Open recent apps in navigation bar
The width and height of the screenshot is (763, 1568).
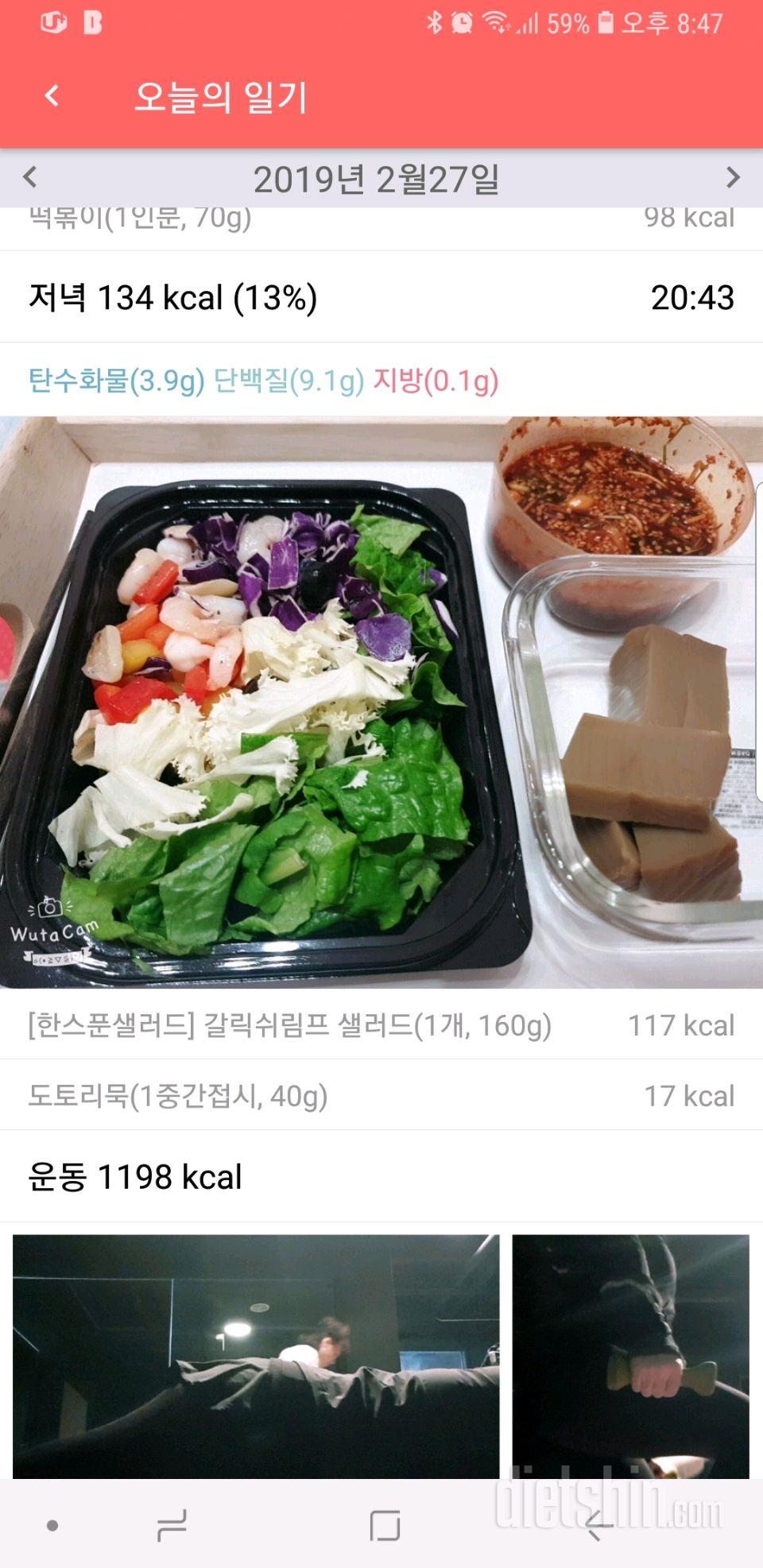point(172,1525)
